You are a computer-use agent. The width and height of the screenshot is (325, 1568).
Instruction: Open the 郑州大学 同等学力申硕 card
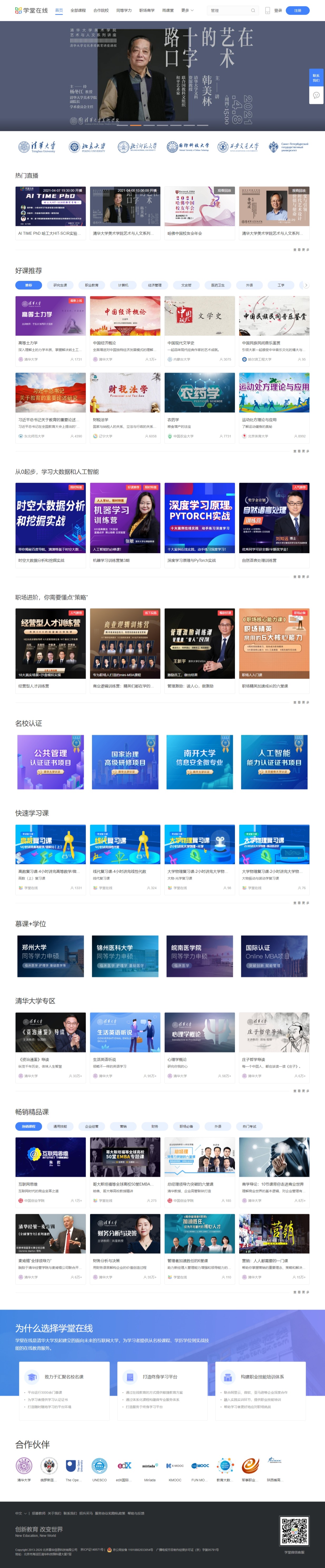point(50,956)
